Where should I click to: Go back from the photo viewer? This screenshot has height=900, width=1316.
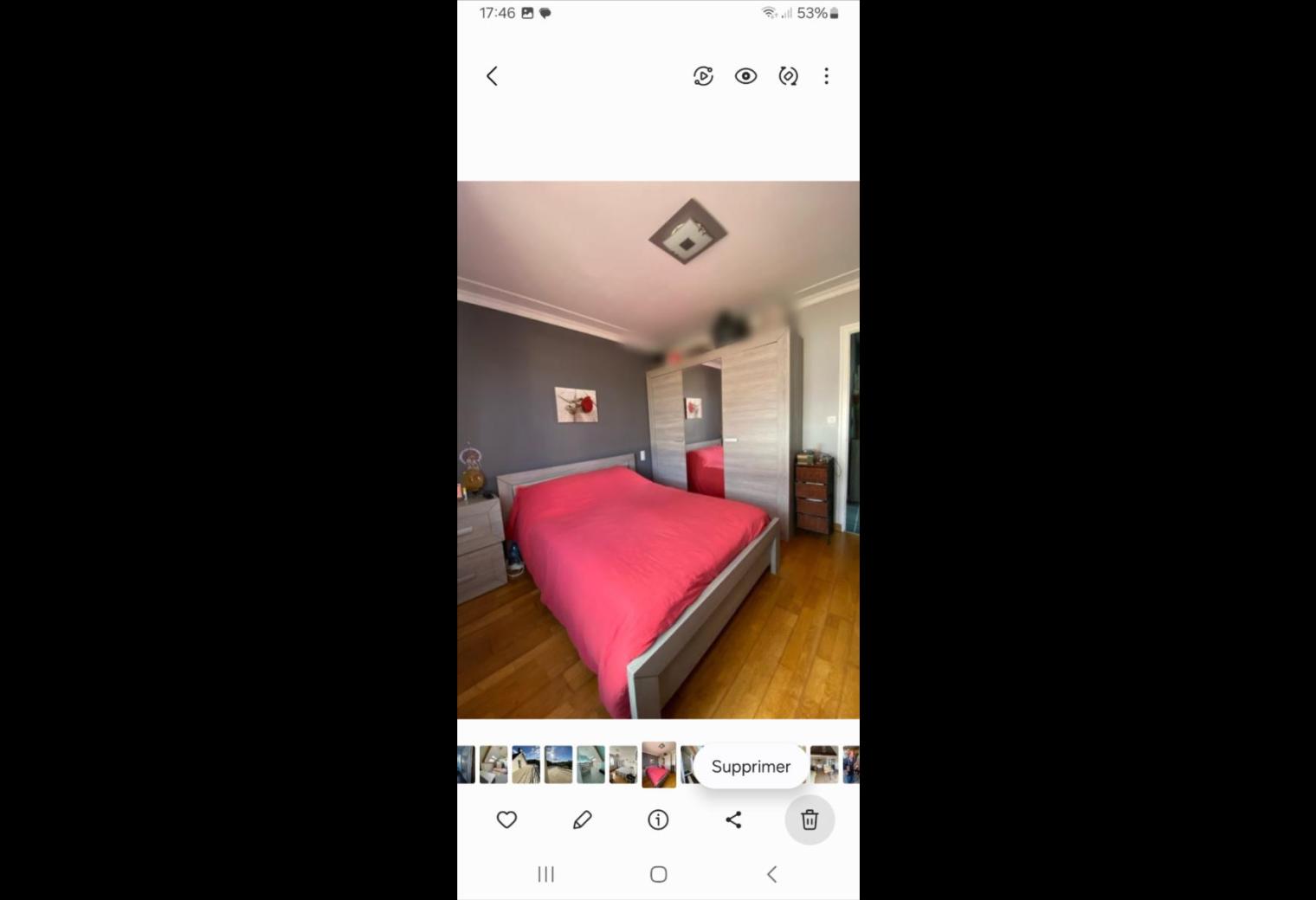click(492, 76)
